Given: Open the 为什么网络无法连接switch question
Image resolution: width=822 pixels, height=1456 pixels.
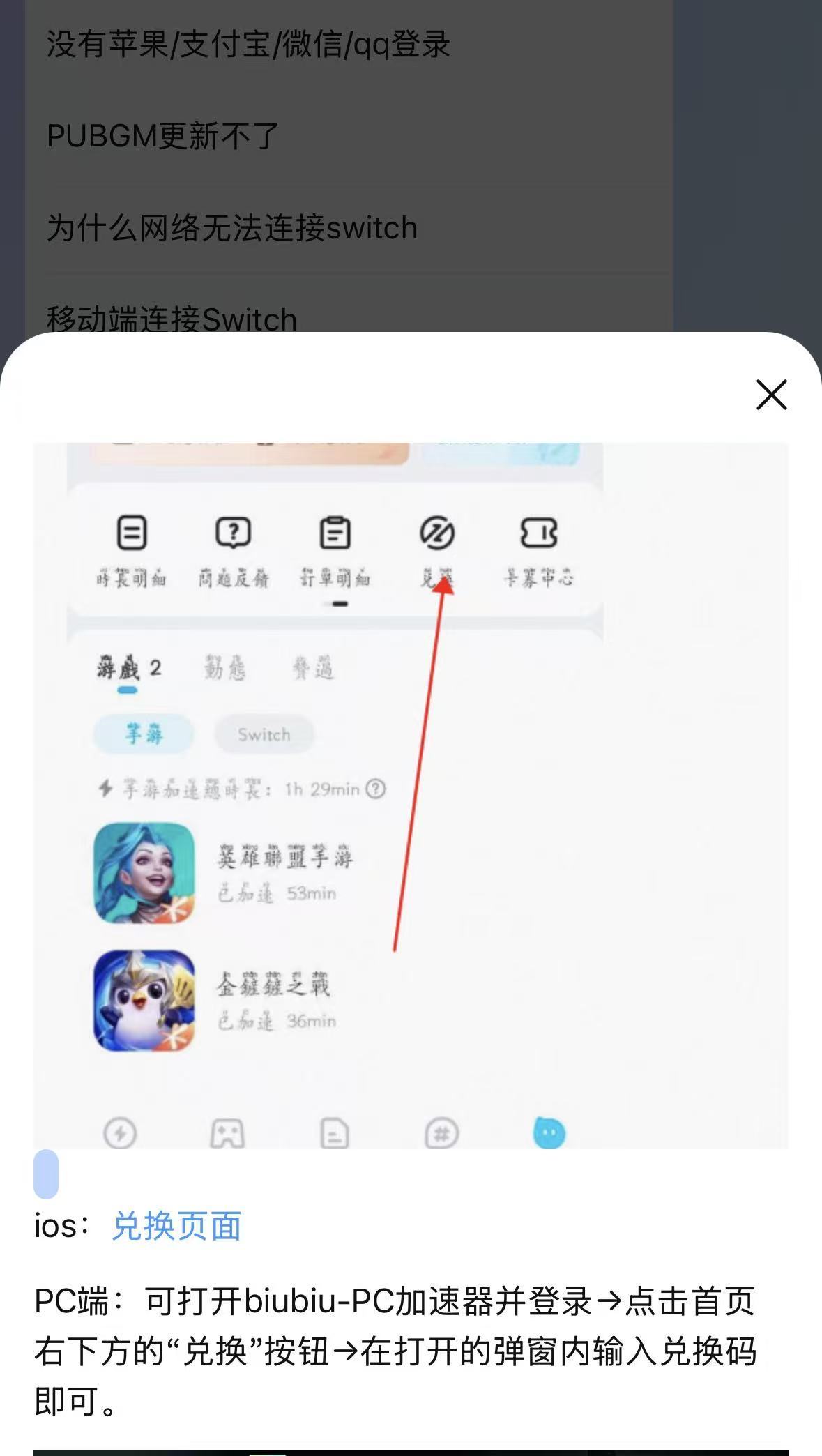Looking at the screenshot, I should [231, 227].
